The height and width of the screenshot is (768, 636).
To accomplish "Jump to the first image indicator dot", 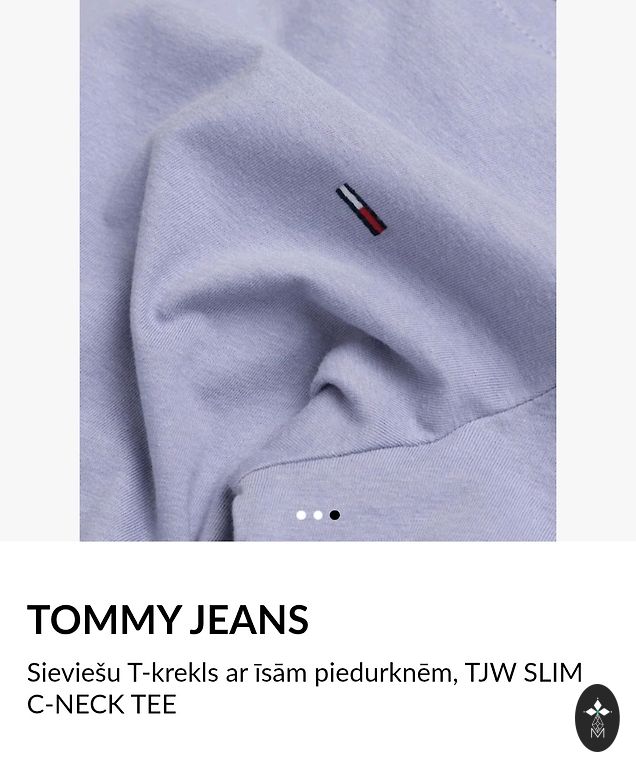I will [x=301, y=515].
